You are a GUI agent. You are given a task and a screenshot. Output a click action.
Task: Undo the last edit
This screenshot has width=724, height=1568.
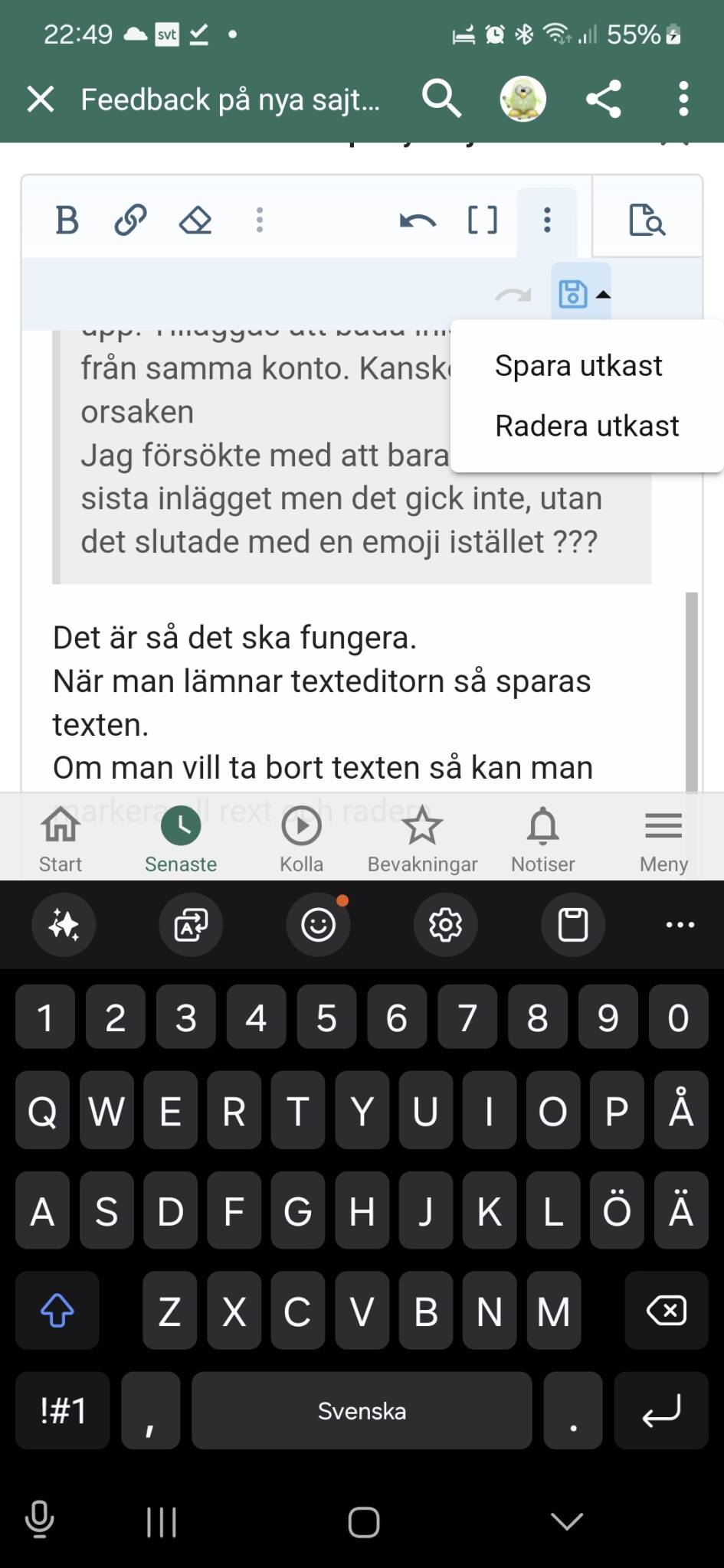click(x=418, y=220)
